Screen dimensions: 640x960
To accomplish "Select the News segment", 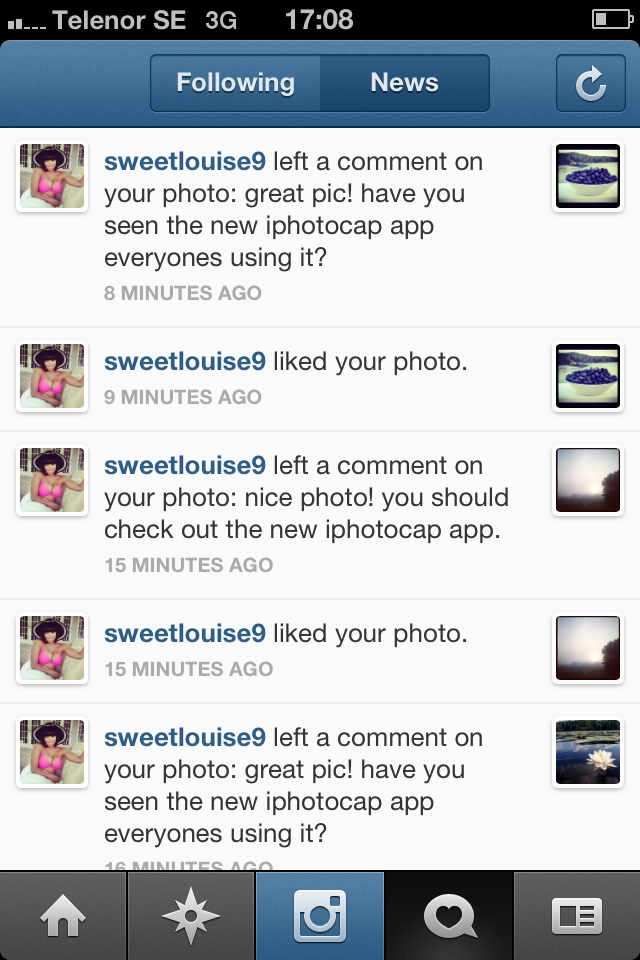I will coord(404,83).
